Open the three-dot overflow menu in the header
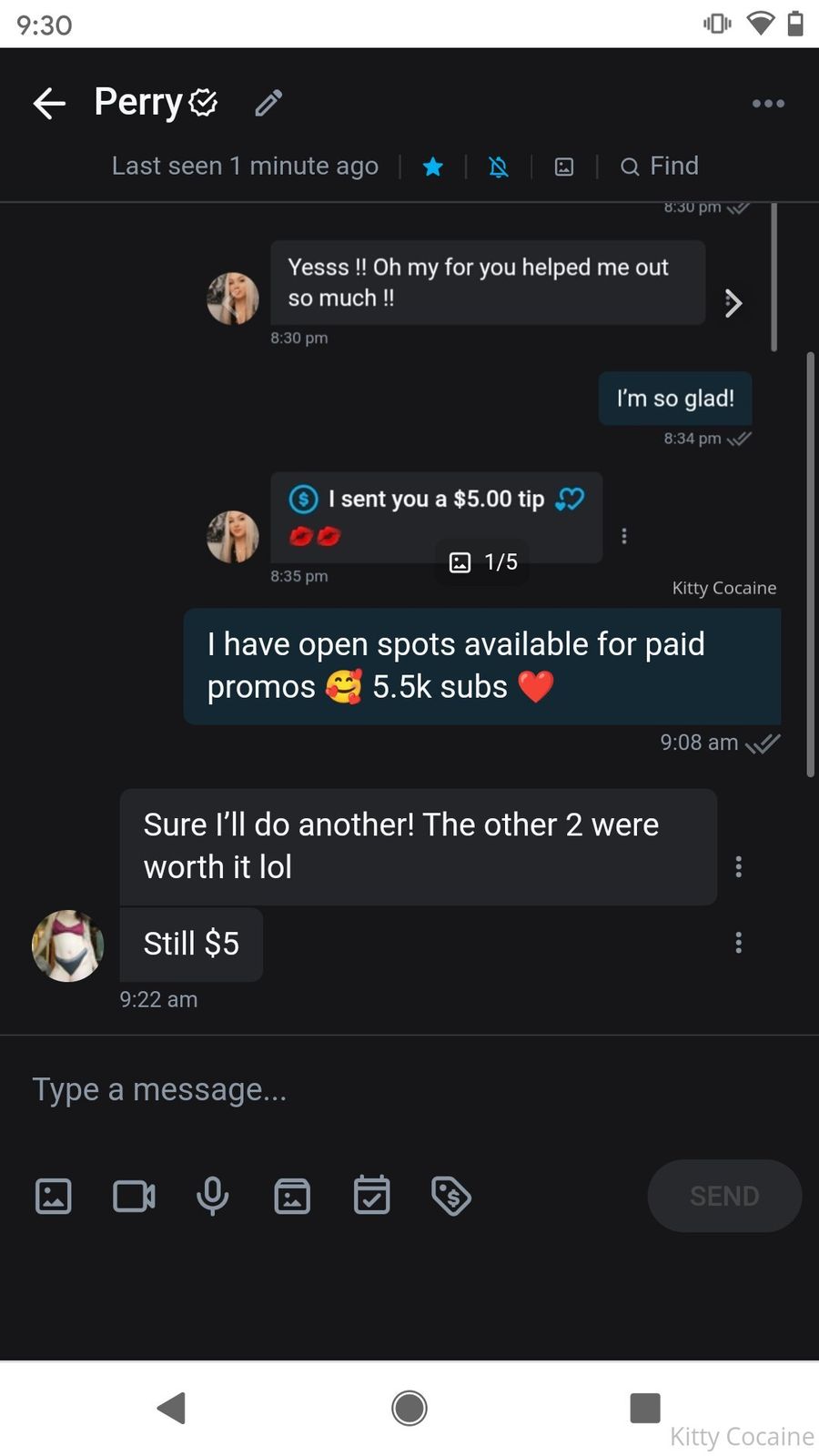This screenshot has height=1456, width=819. click(768, 104)
